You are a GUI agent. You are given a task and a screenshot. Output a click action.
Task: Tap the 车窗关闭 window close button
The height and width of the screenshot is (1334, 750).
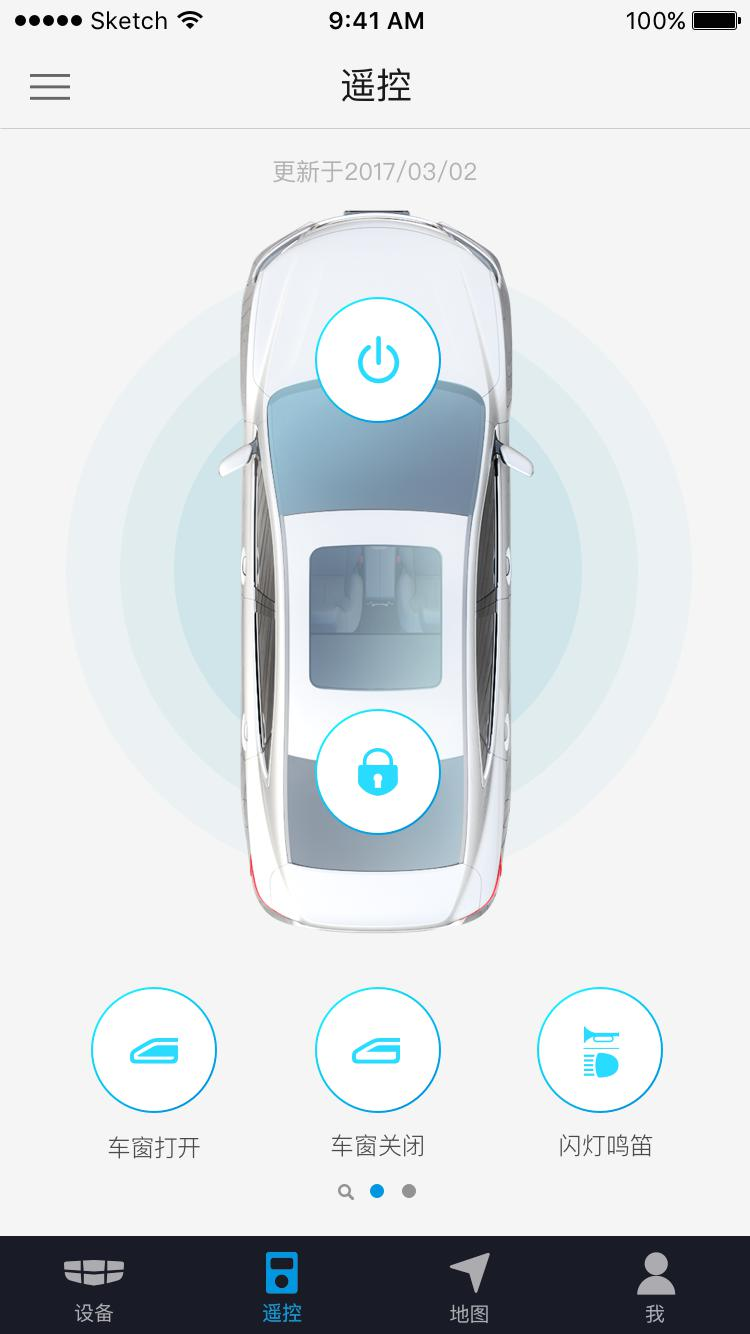378,1050
